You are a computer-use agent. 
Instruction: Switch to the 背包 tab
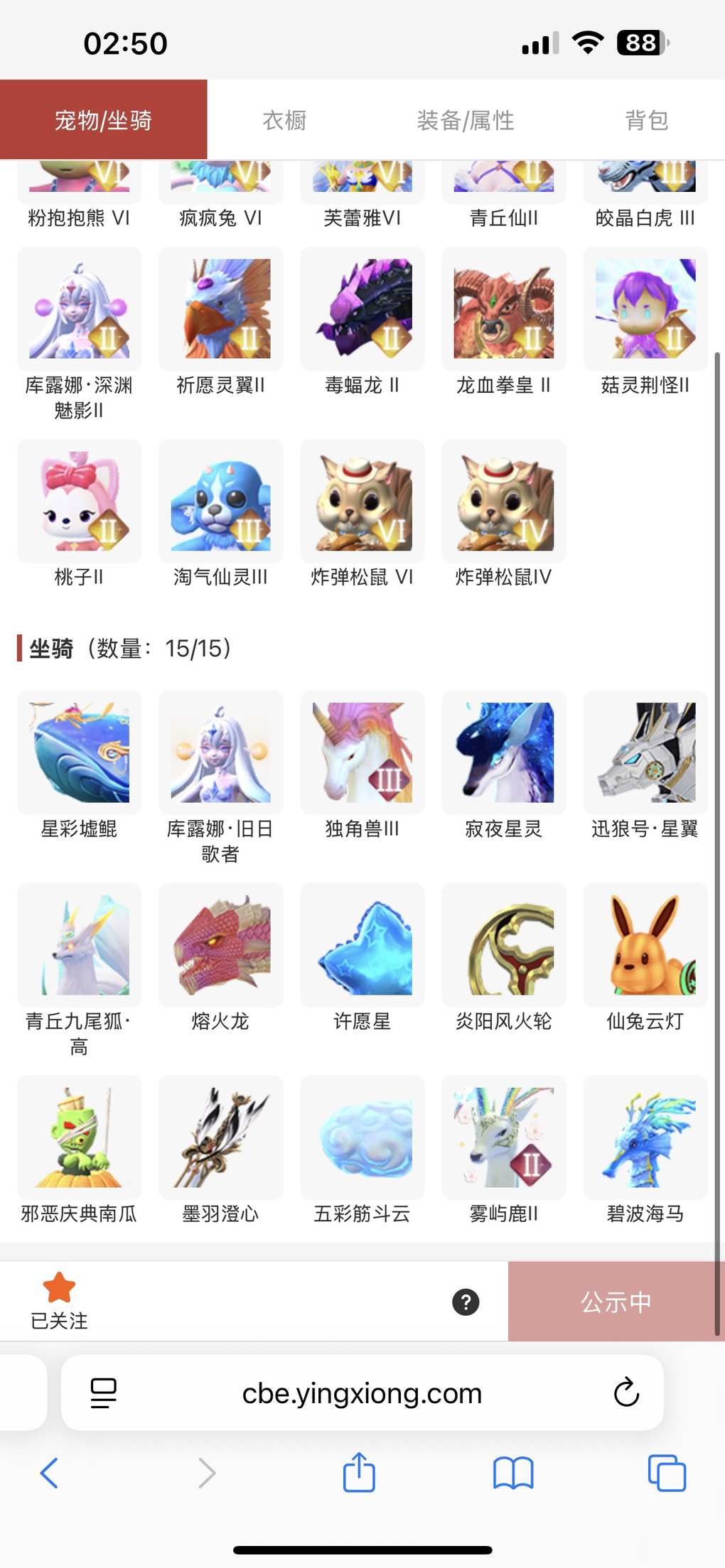point(646,120)
